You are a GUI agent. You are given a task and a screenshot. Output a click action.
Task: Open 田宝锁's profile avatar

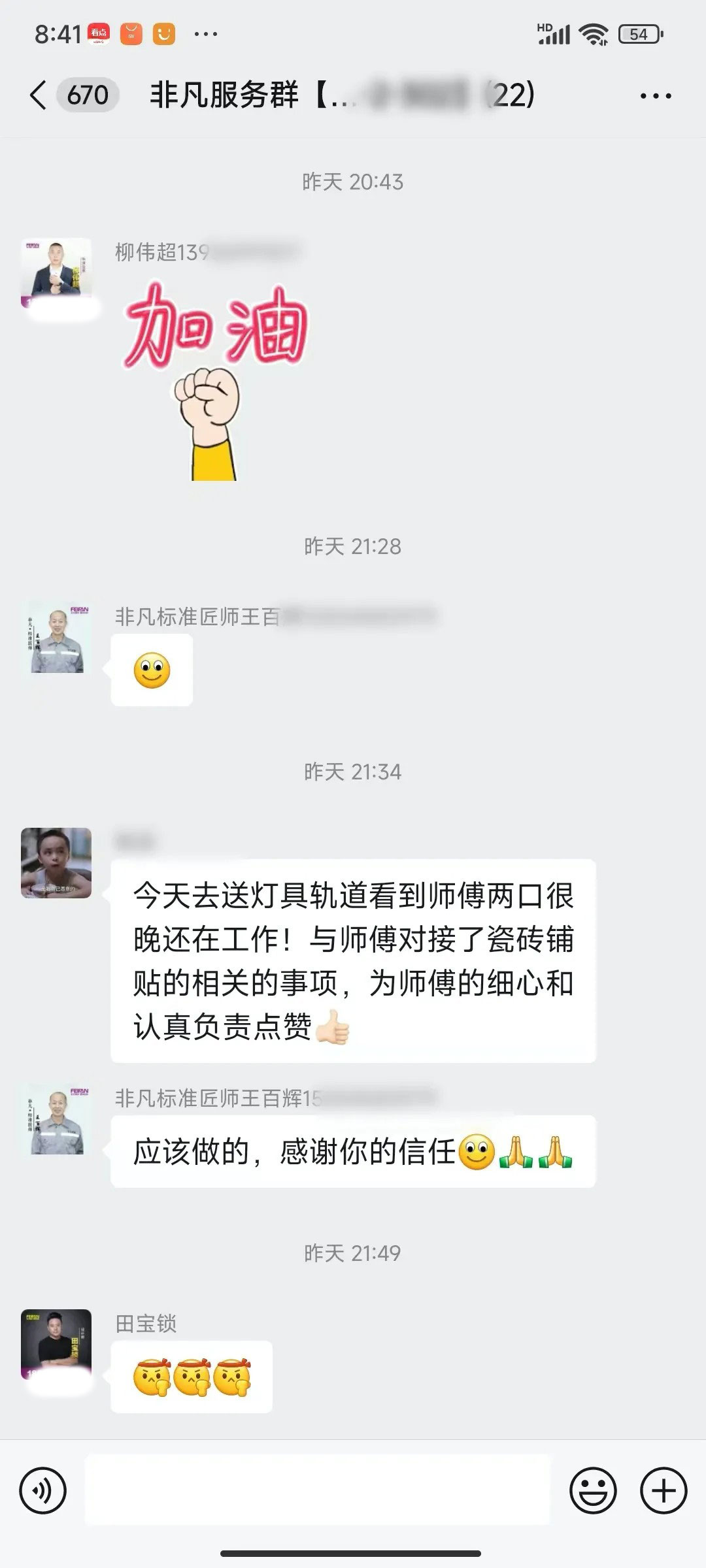pyautogui.click(x=56, y=1344)
